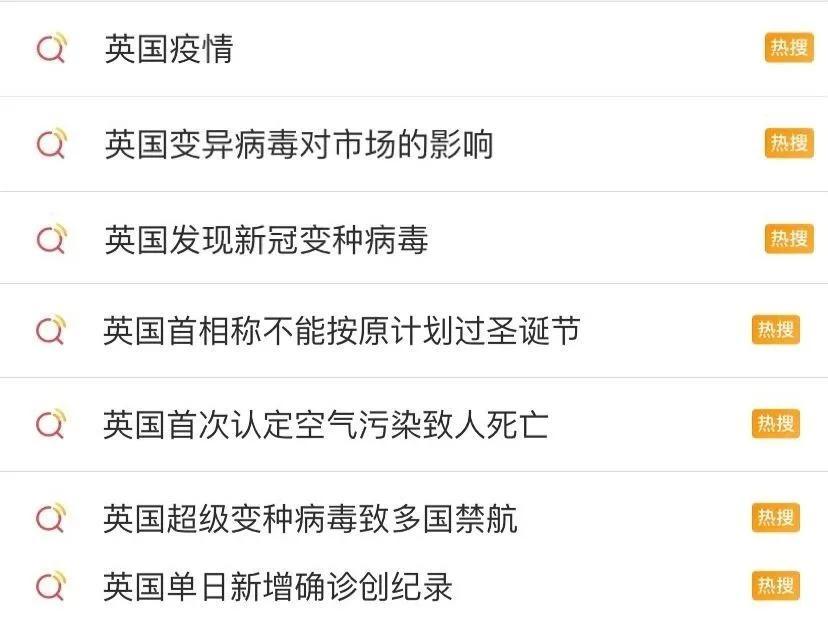
Task: Select 英国超级变种病毒致多国禁航 suggestion
Action: (x=310, y=518)
